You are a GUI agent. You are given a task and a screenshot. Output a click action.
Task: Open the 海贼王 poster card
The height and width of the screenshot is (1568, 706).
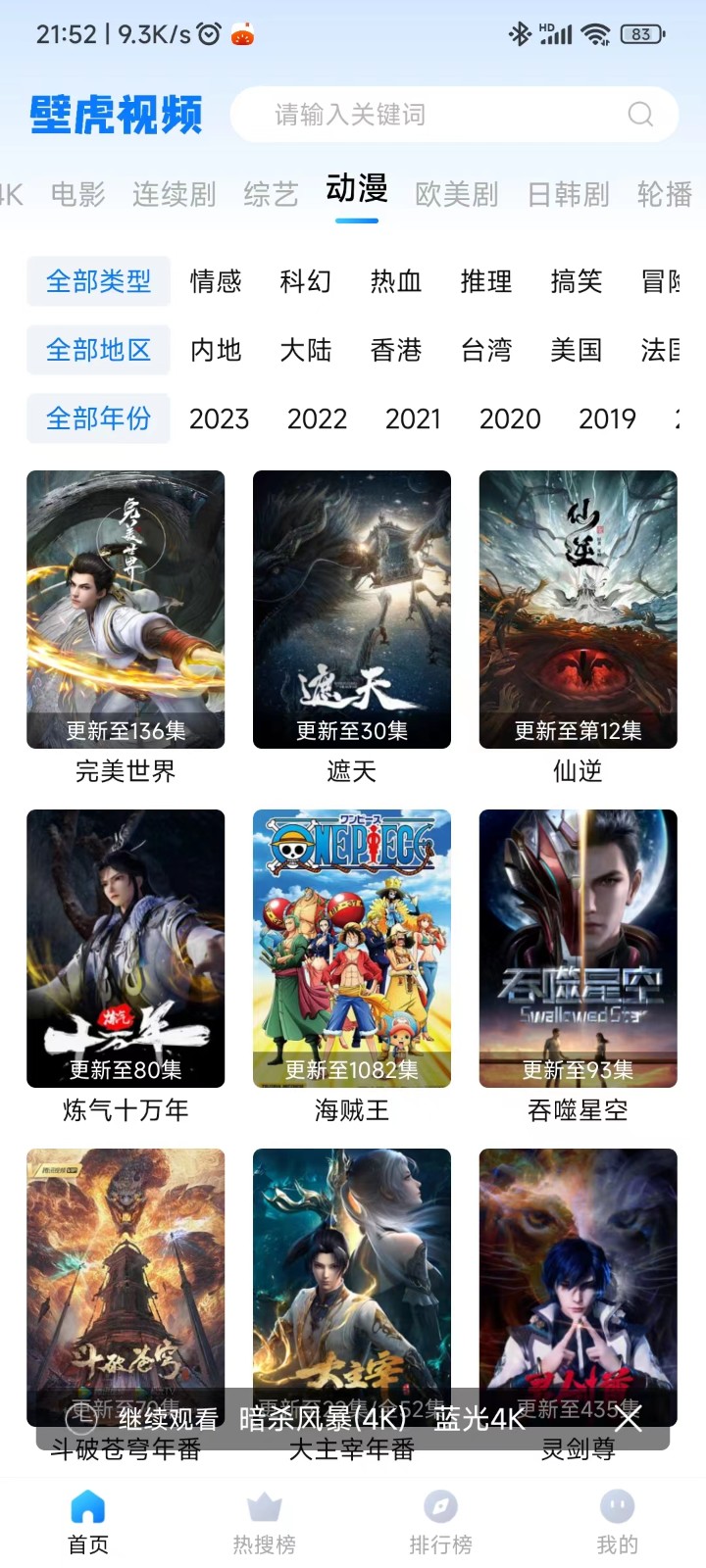point(352,949)
